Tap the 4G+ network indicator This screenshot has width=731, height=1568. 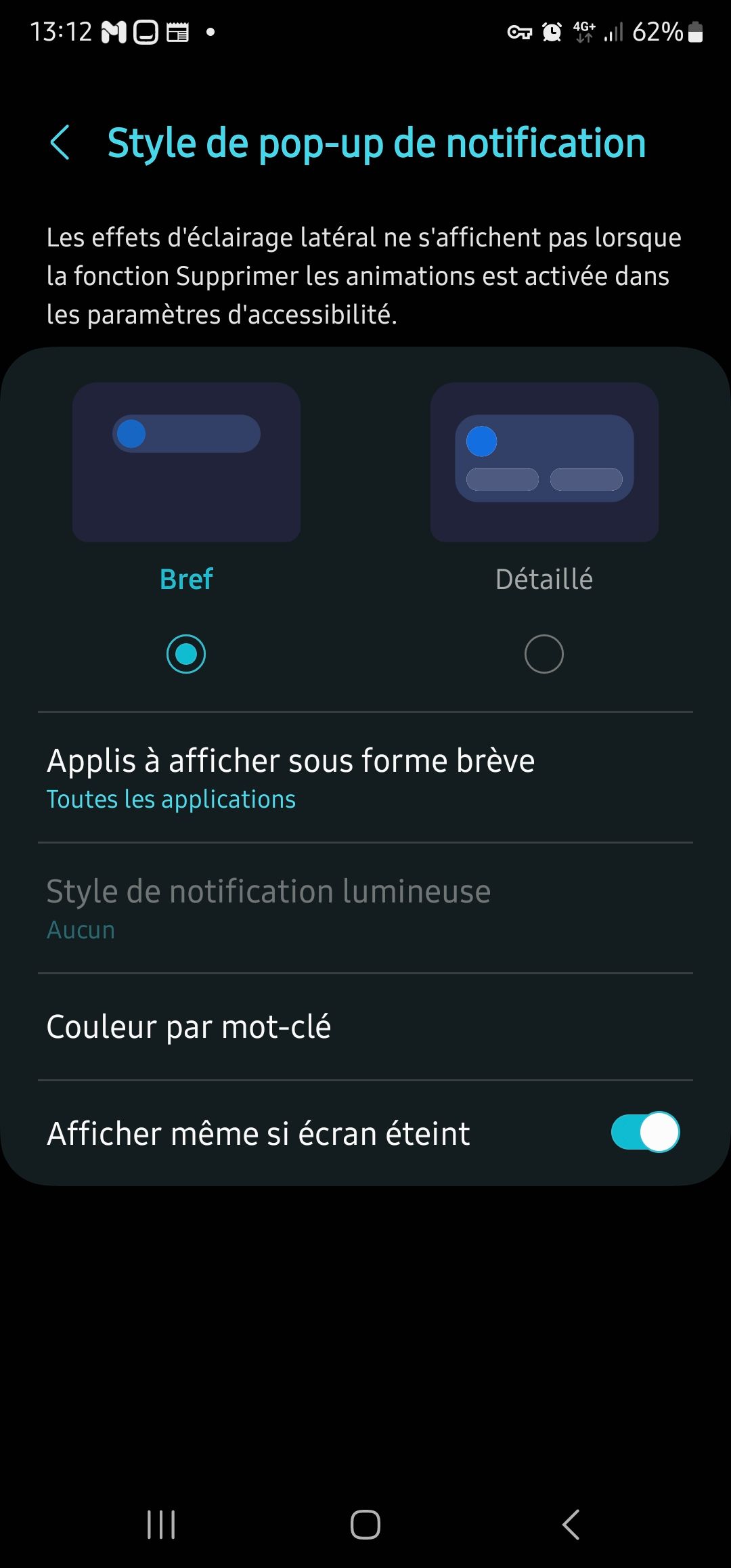click(583, 31)
